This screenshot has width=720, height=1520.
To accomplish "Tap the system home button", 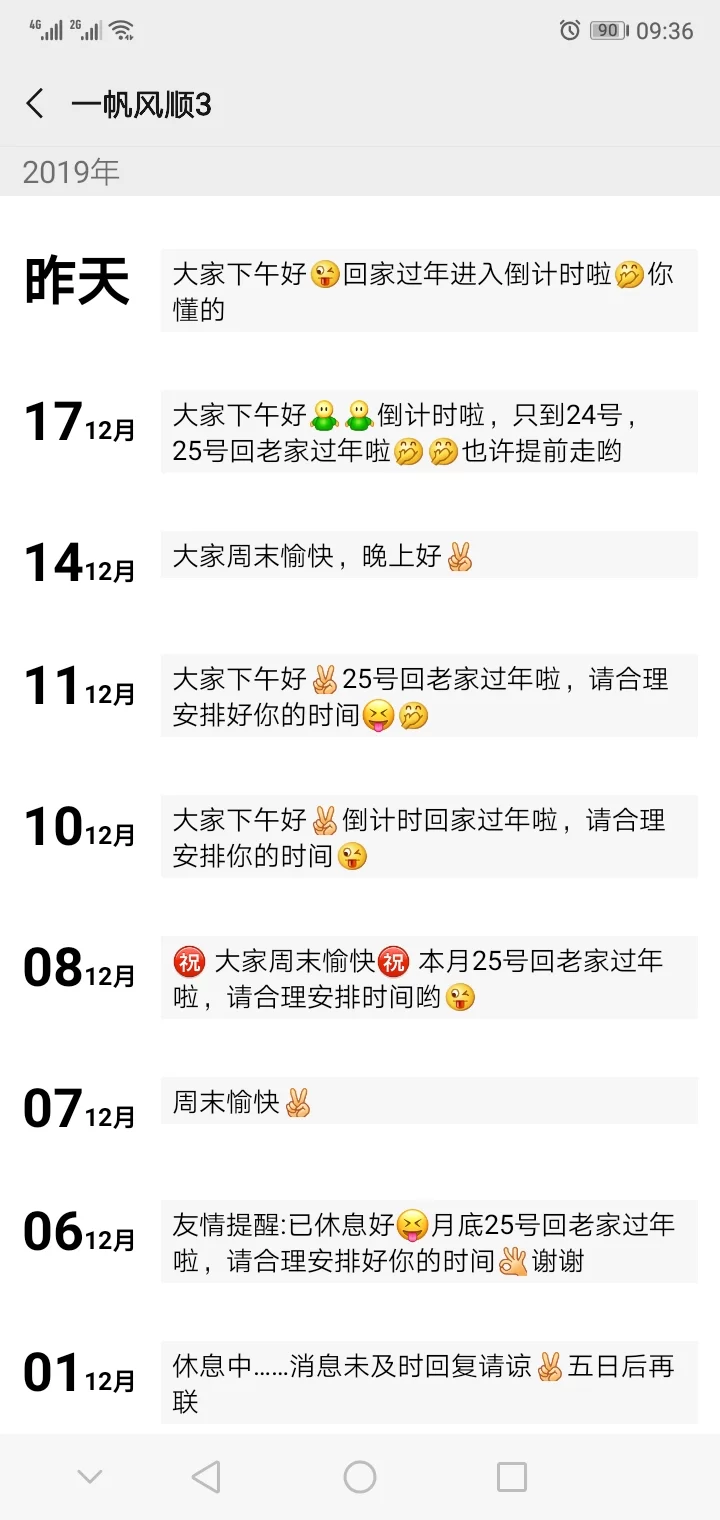I will click(360, 1476).
